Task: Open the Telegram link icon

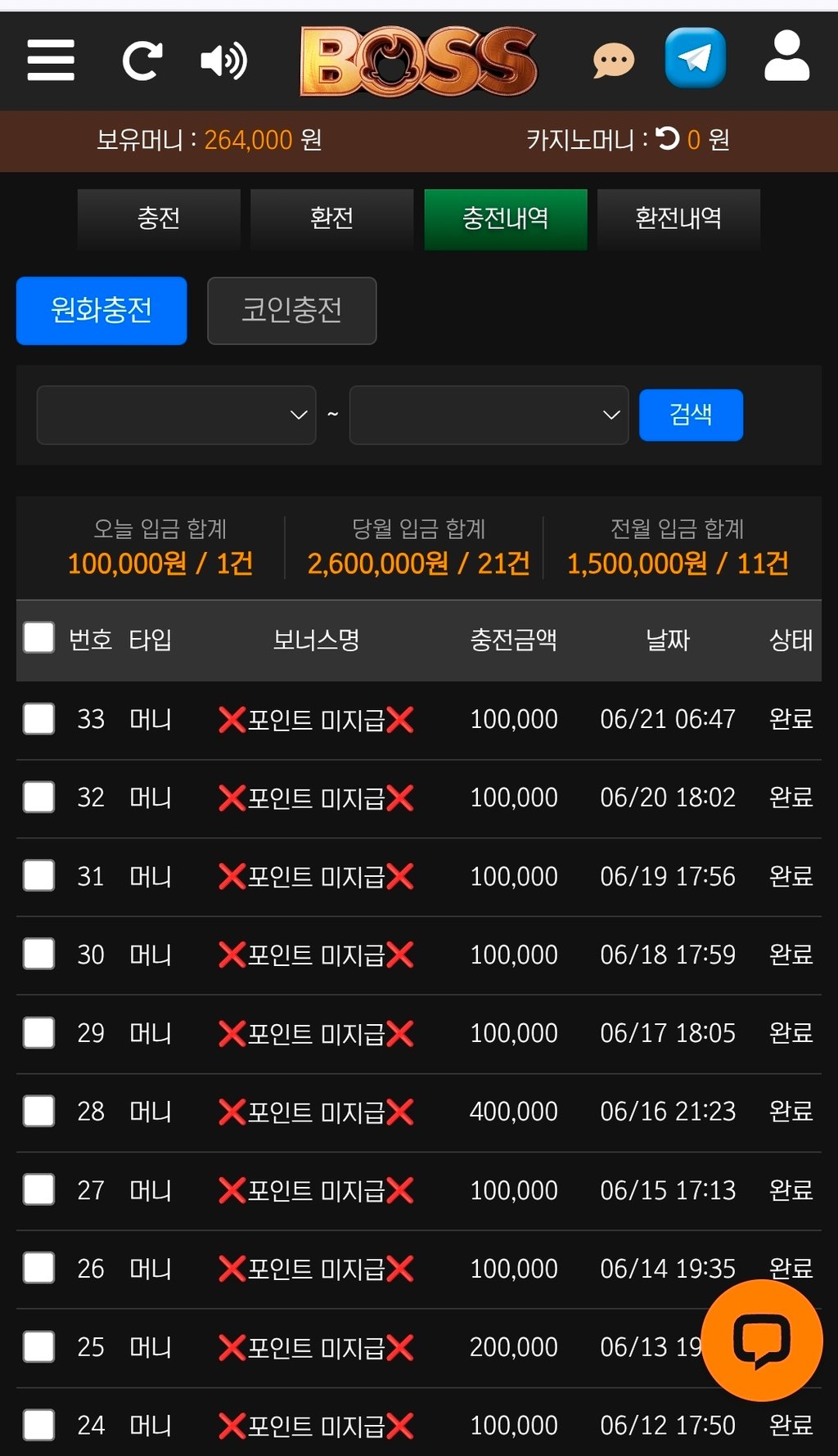Action: [696, 58]
